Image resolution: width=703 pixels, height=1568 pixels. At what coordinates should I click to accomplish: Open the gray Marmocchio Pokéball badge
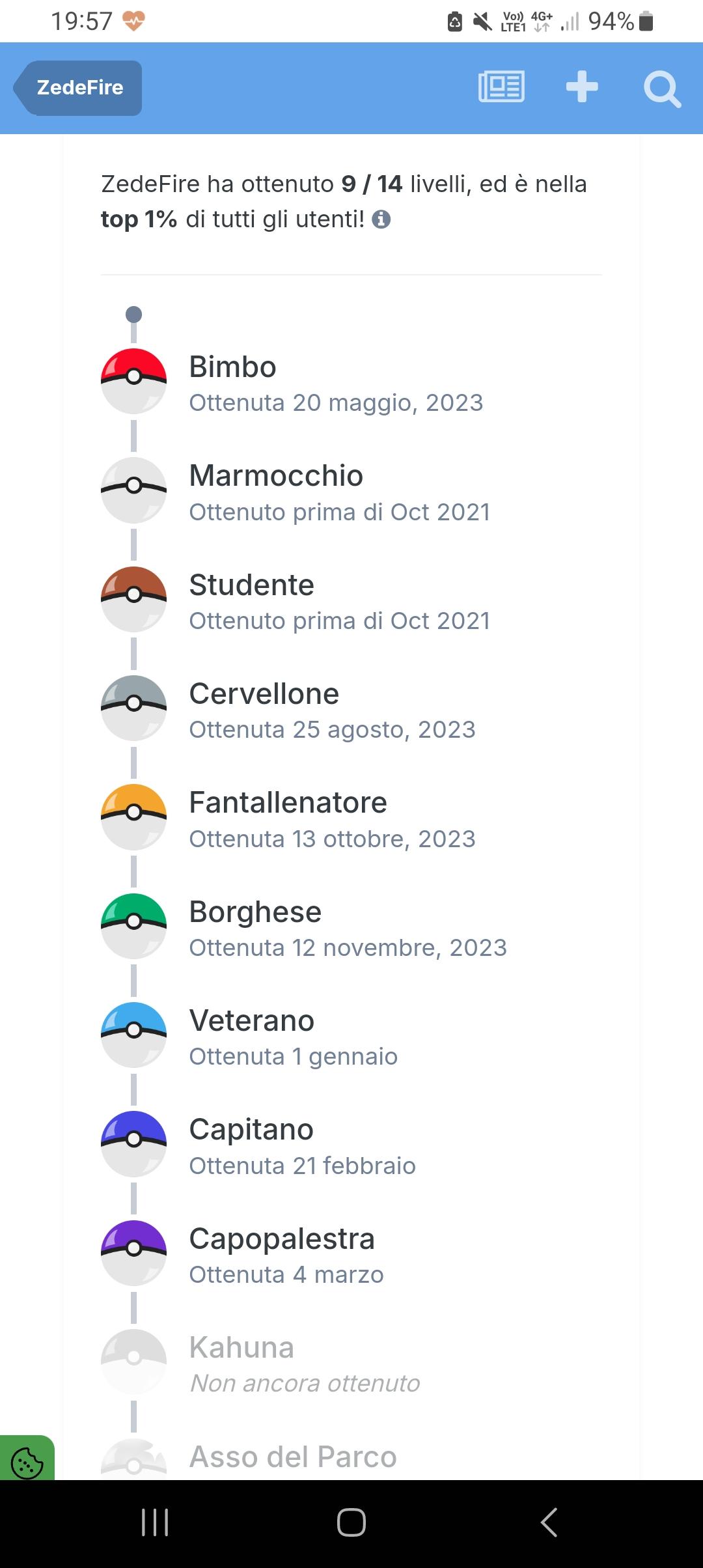tap(133, 490)
